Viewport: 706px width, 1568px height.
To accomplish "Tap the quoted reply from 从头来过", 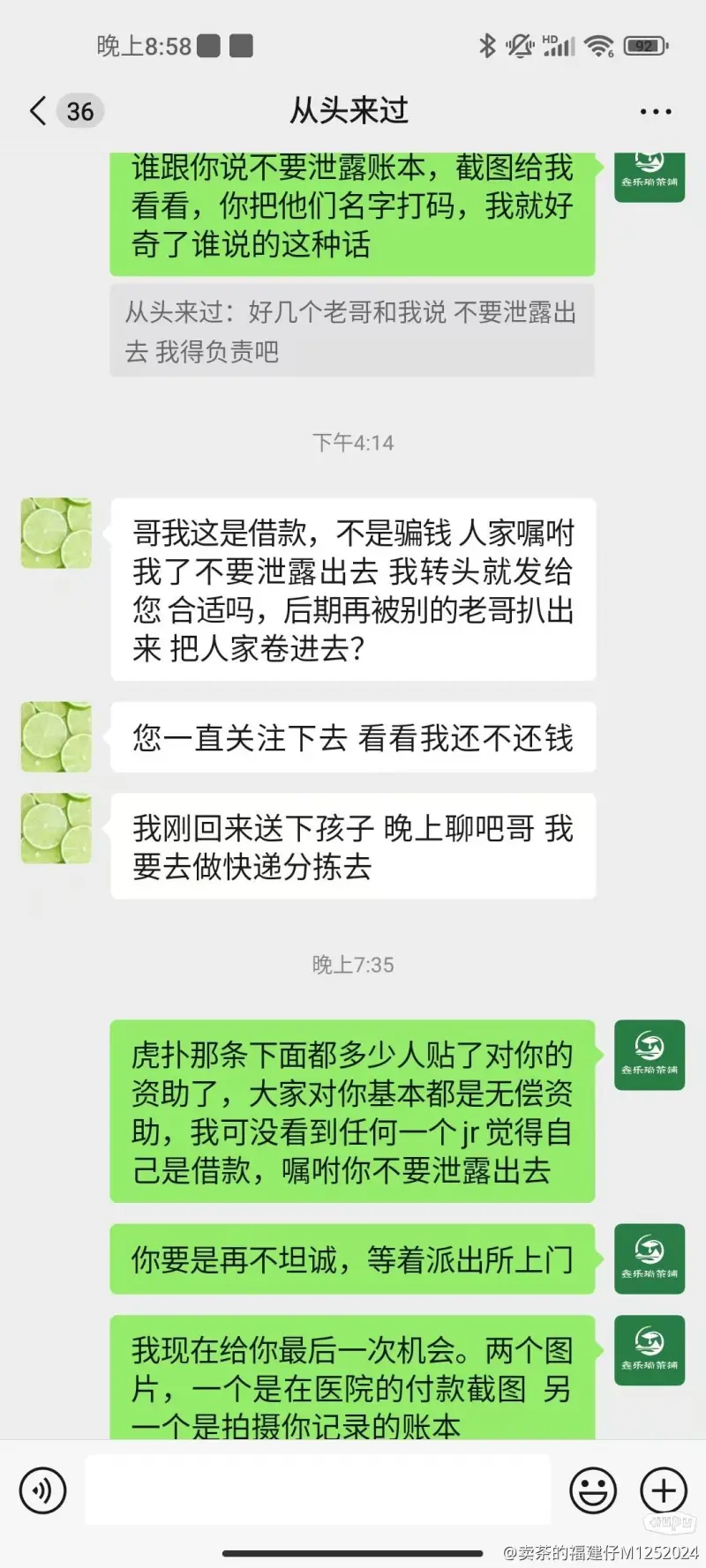I will tap(351, 332).
